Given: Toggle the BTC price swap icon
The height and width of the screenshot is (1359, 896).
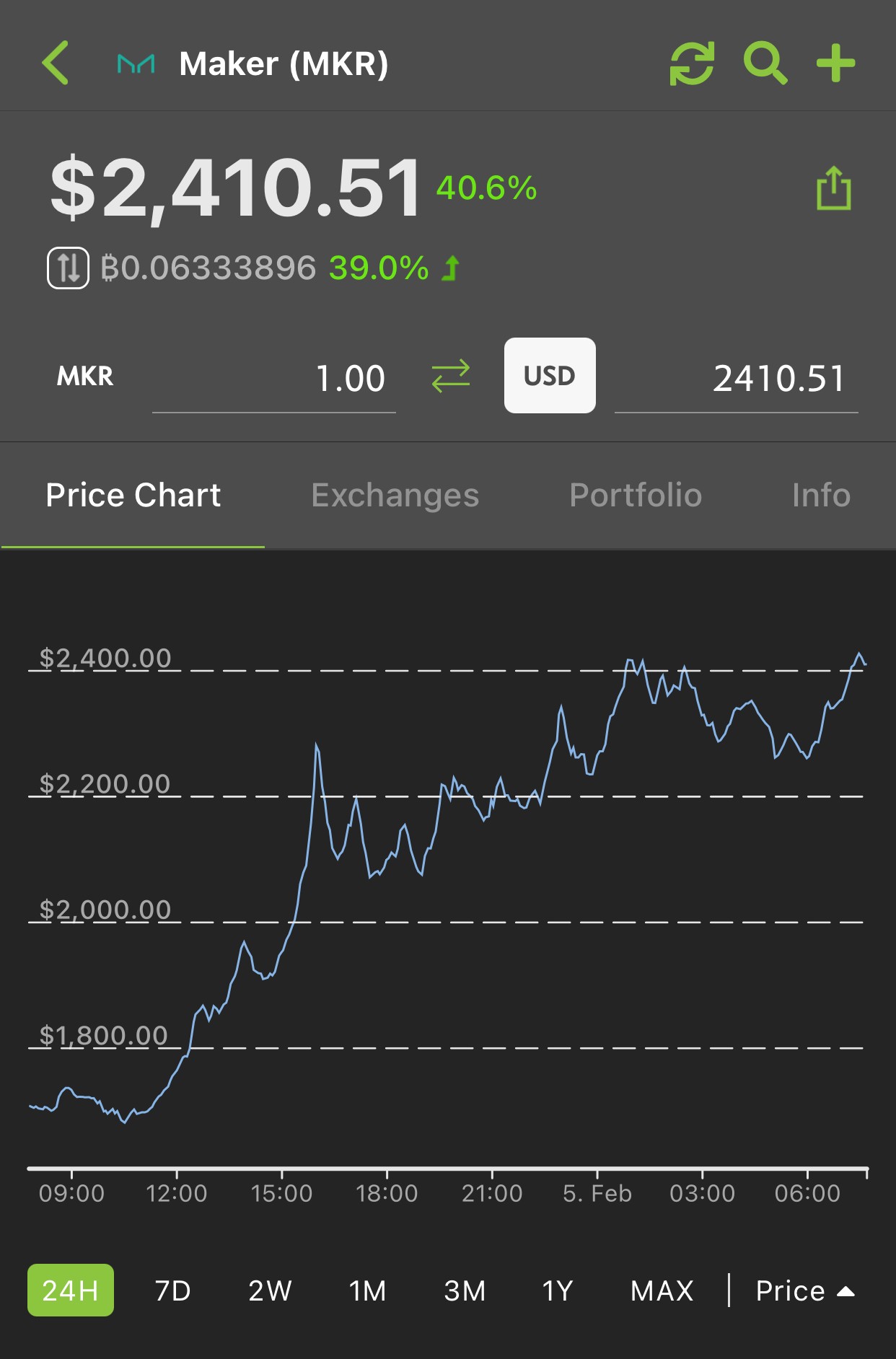Looking at the screenshot, I should pos(69,268).
